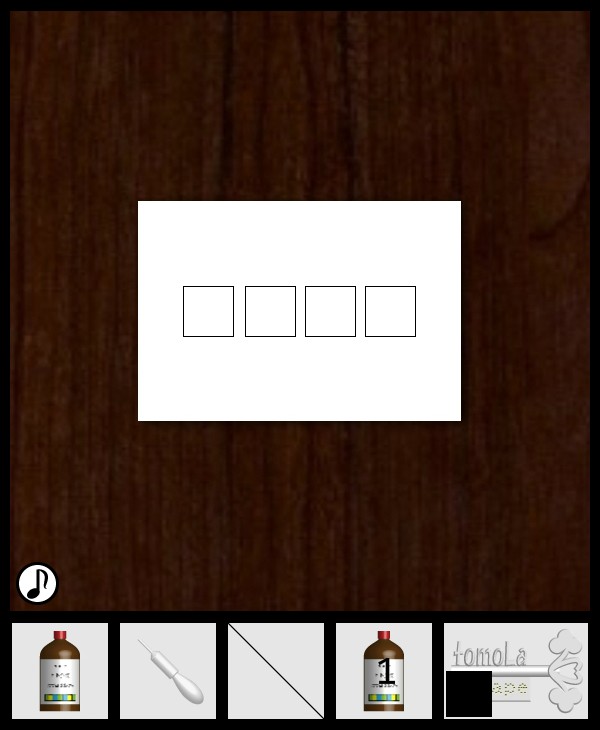The image size is (600, 730).
Task: Select the empty slot with diagonal line
Action: click(x=276, y=671)
